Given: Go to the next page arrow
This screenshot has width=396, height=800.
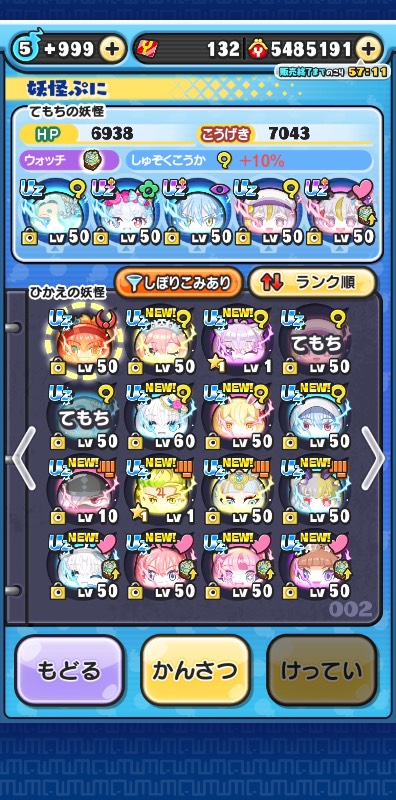Looking at the screenshot, I should [373, 459].
